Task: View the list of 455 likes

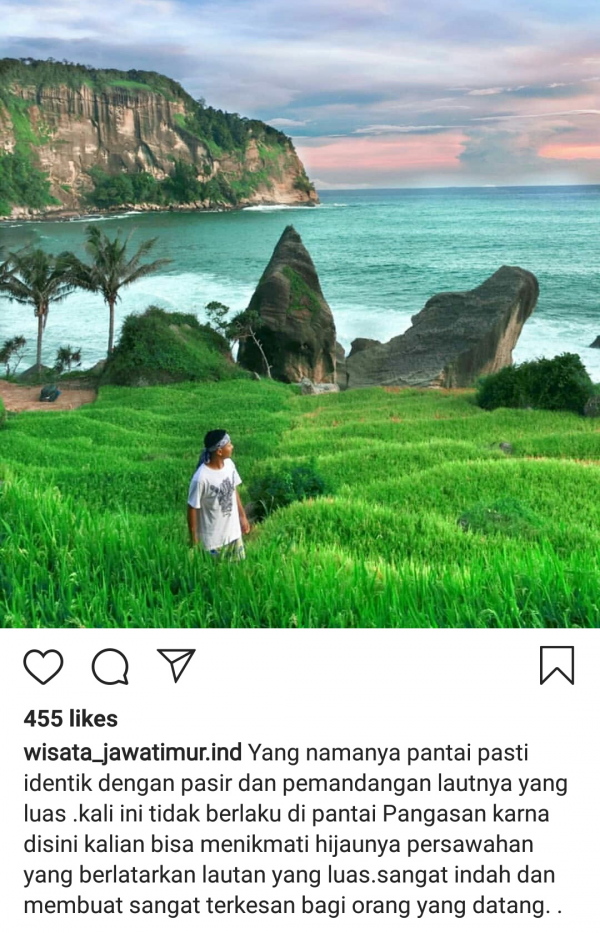Action: point(70,719)
